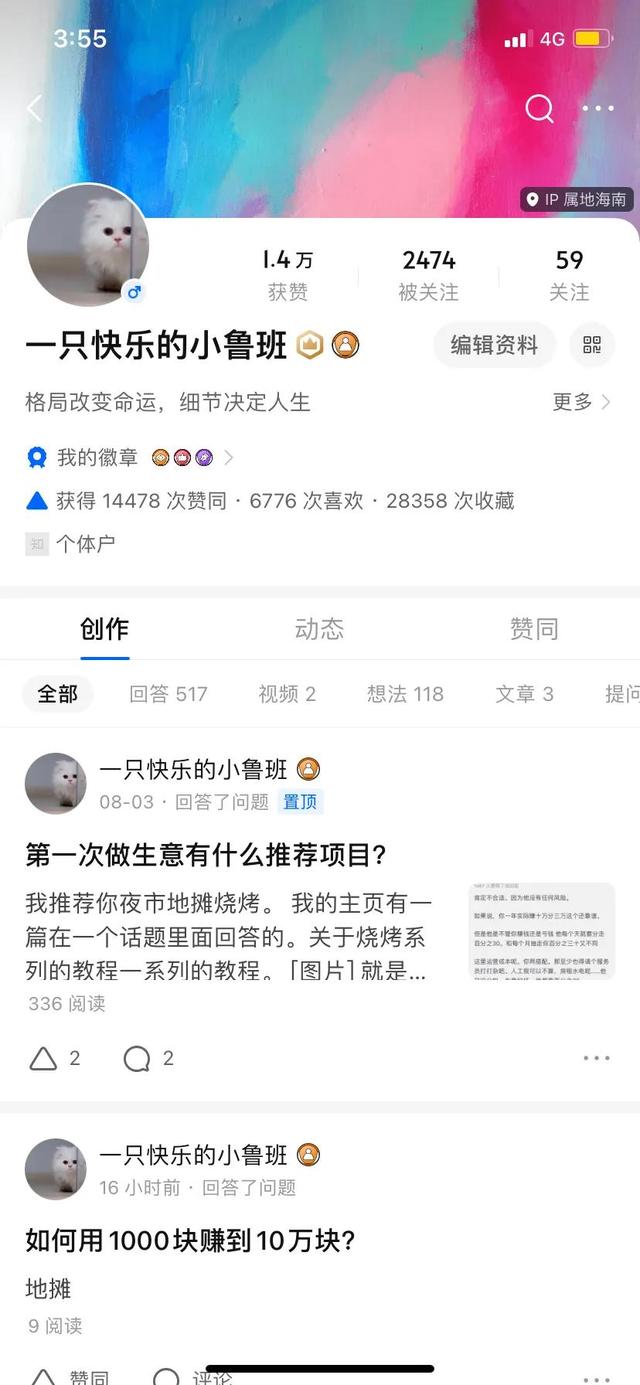Open the profile QR code
Viewport: 640px width, 1385px height.
point(592,346)
